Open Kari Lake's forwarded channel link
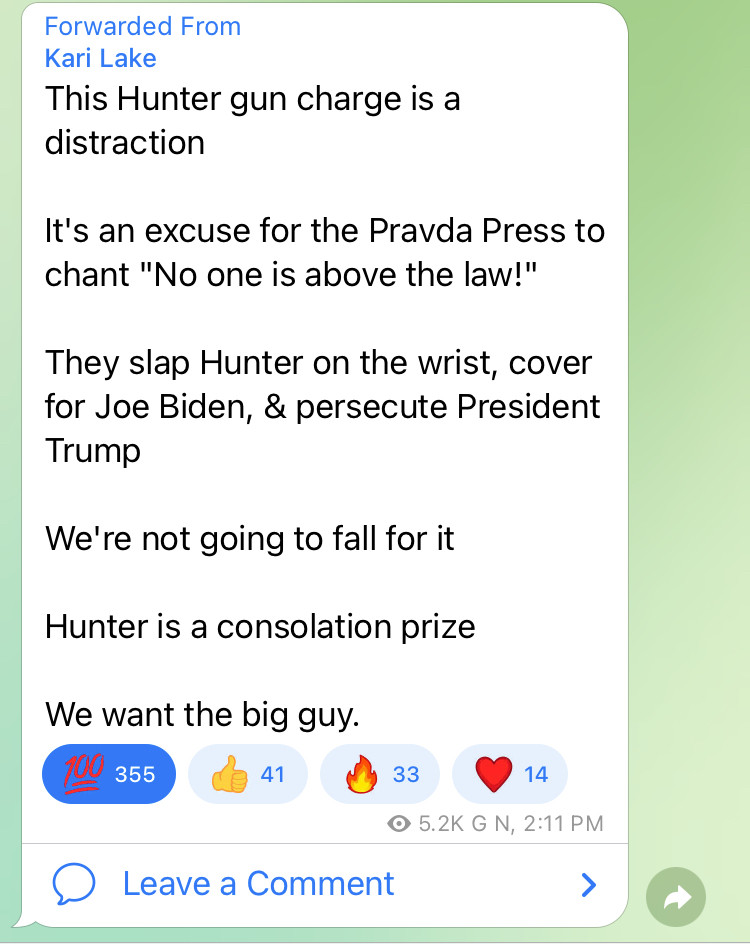The width and height of the screenshot is (750, 944). (x=100, y=58)
